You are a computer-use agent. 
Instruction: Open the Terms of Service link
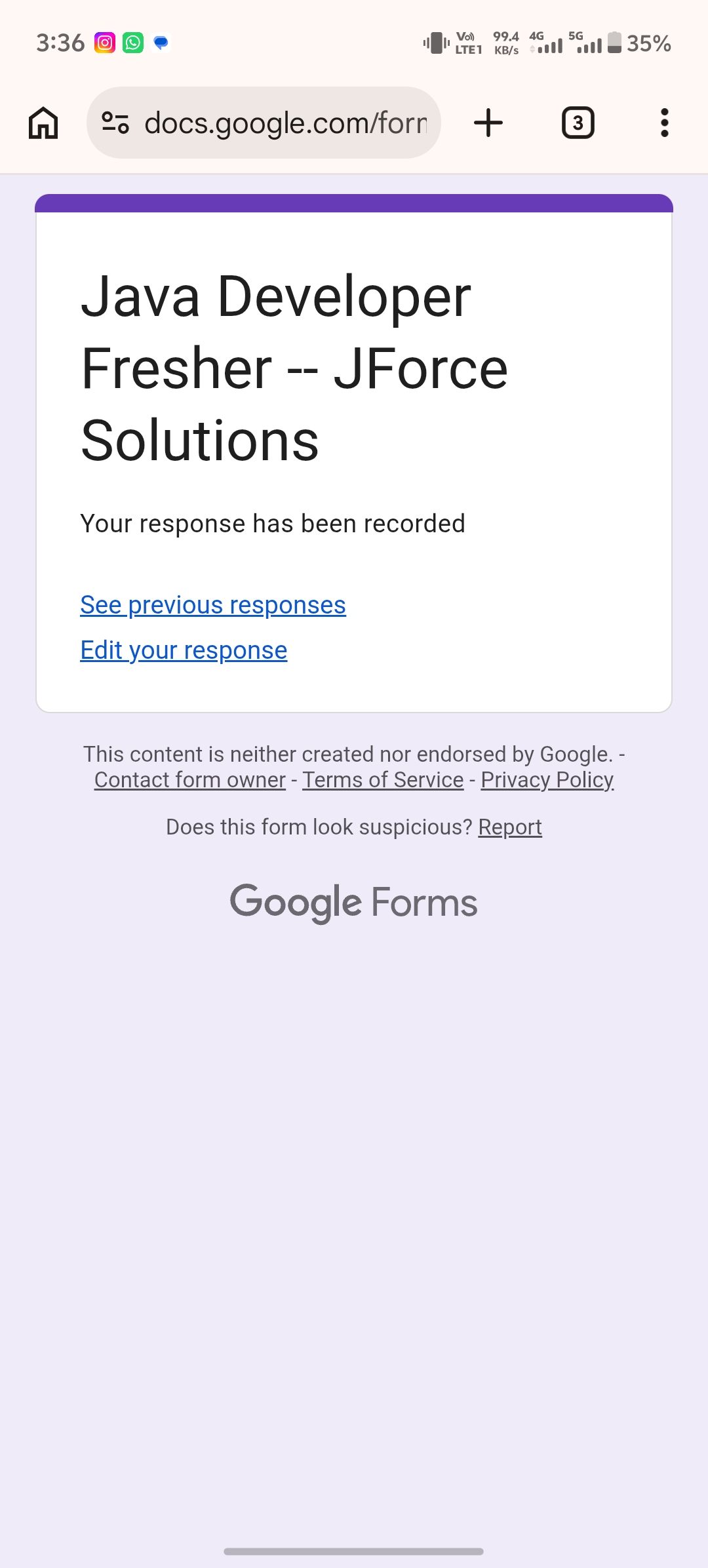383,780
